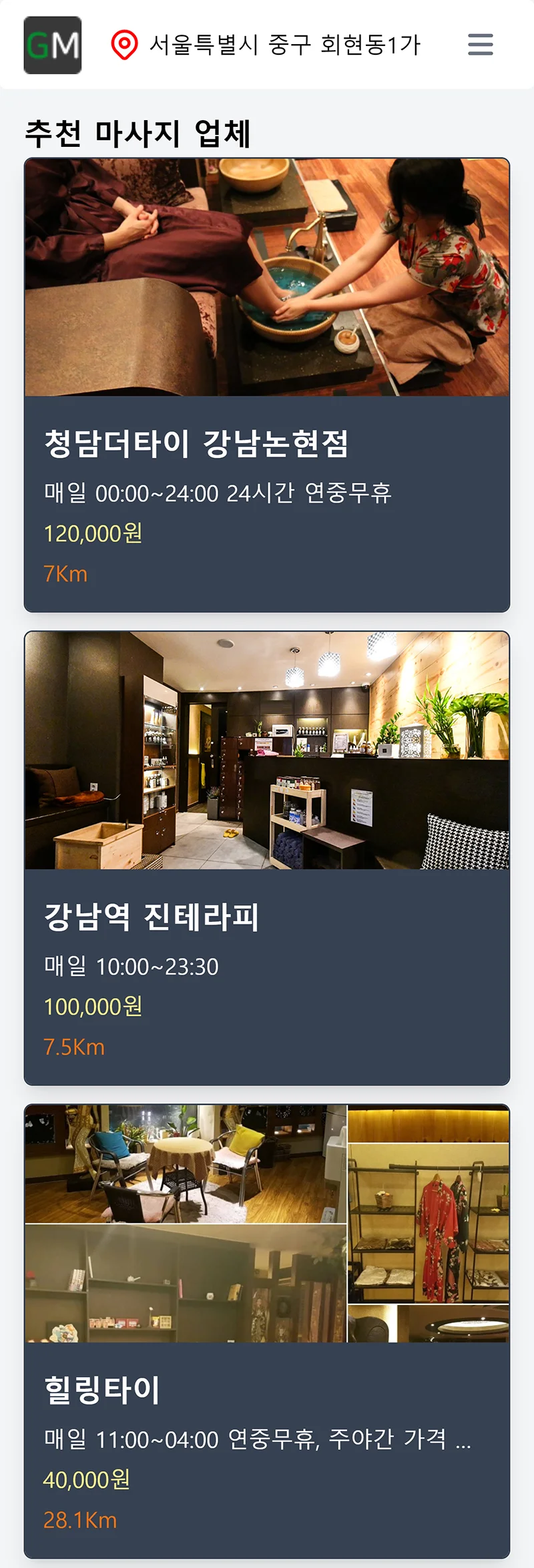Screen dimensions: 534x1568
Task: Click the gray M in the logo
Action: (x=65, y=44)
